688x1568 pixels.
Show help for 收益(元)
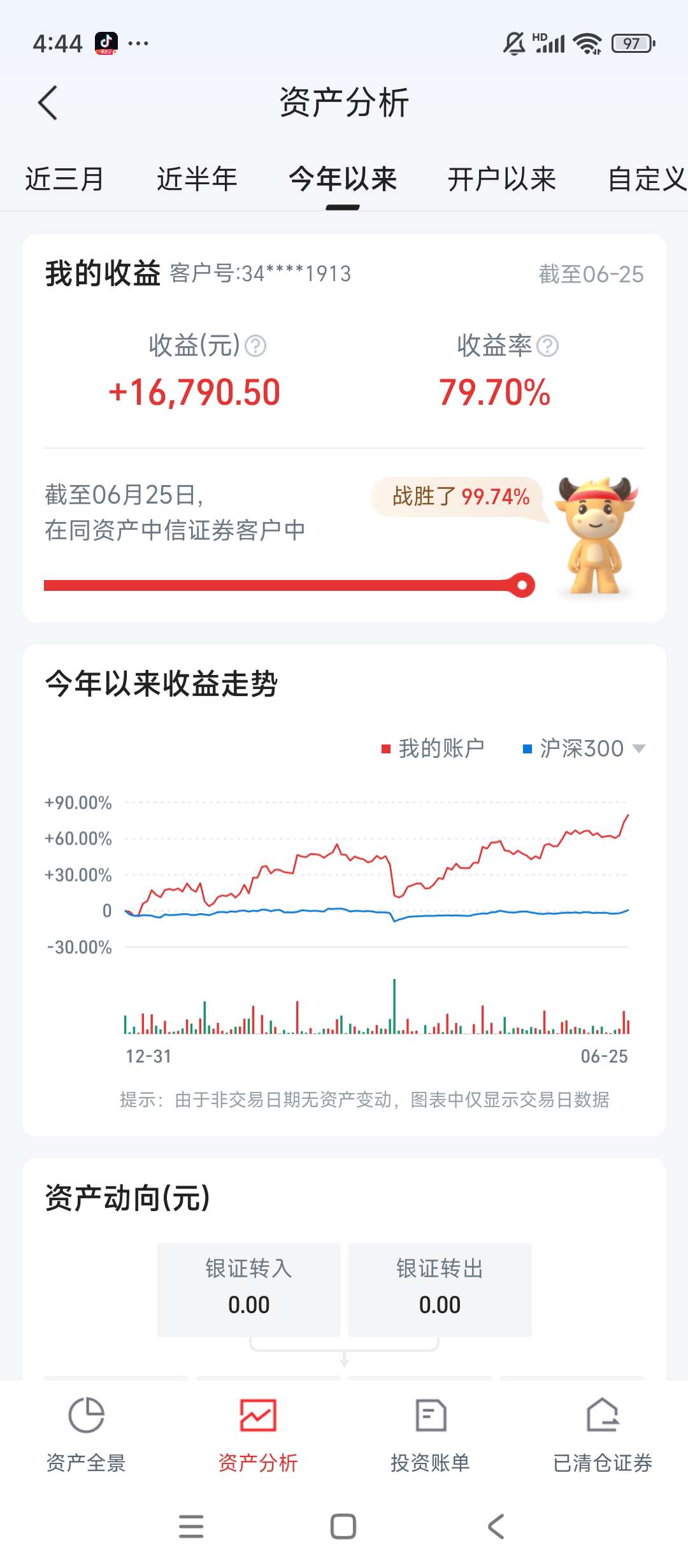point(255,346)
